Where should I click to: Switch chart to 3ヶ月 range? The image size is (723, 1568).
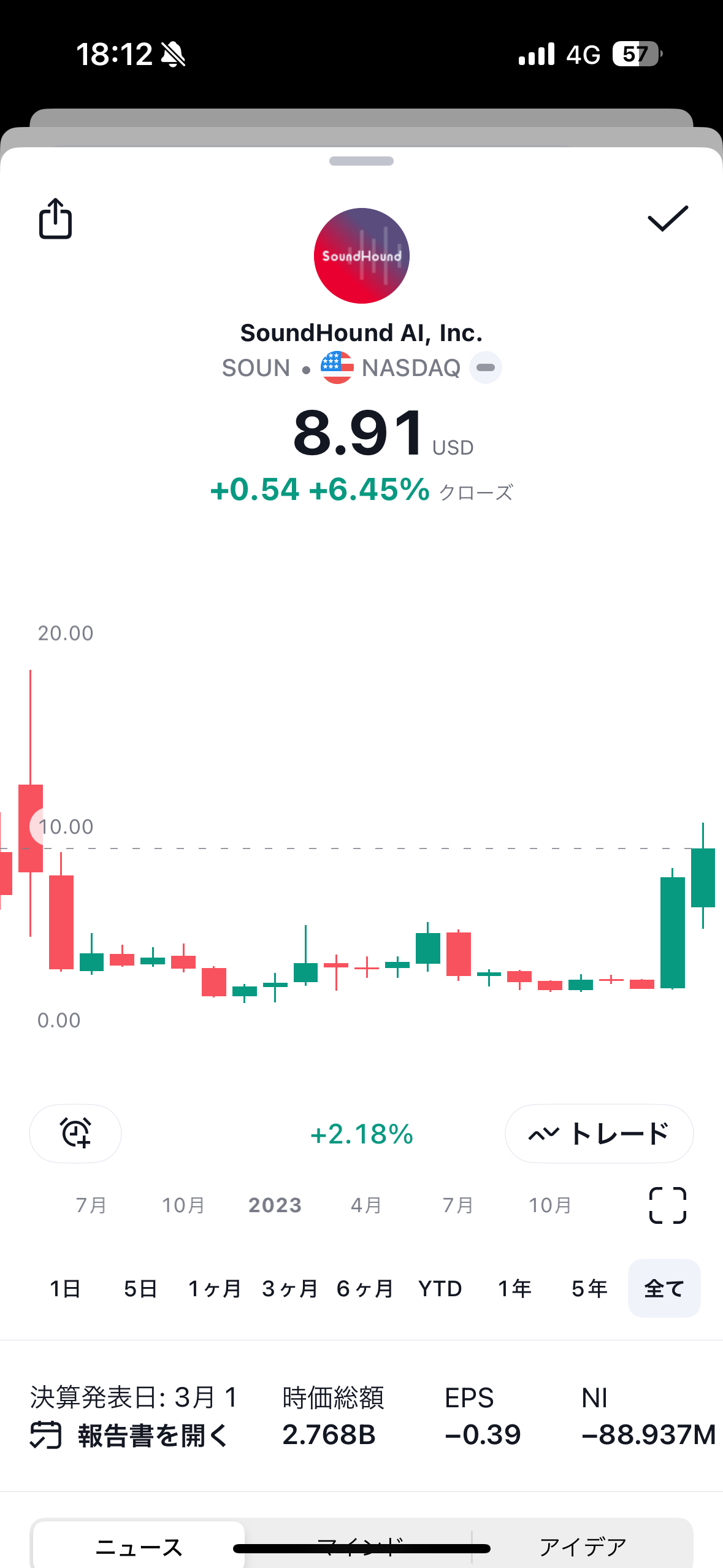(289, 1288)
